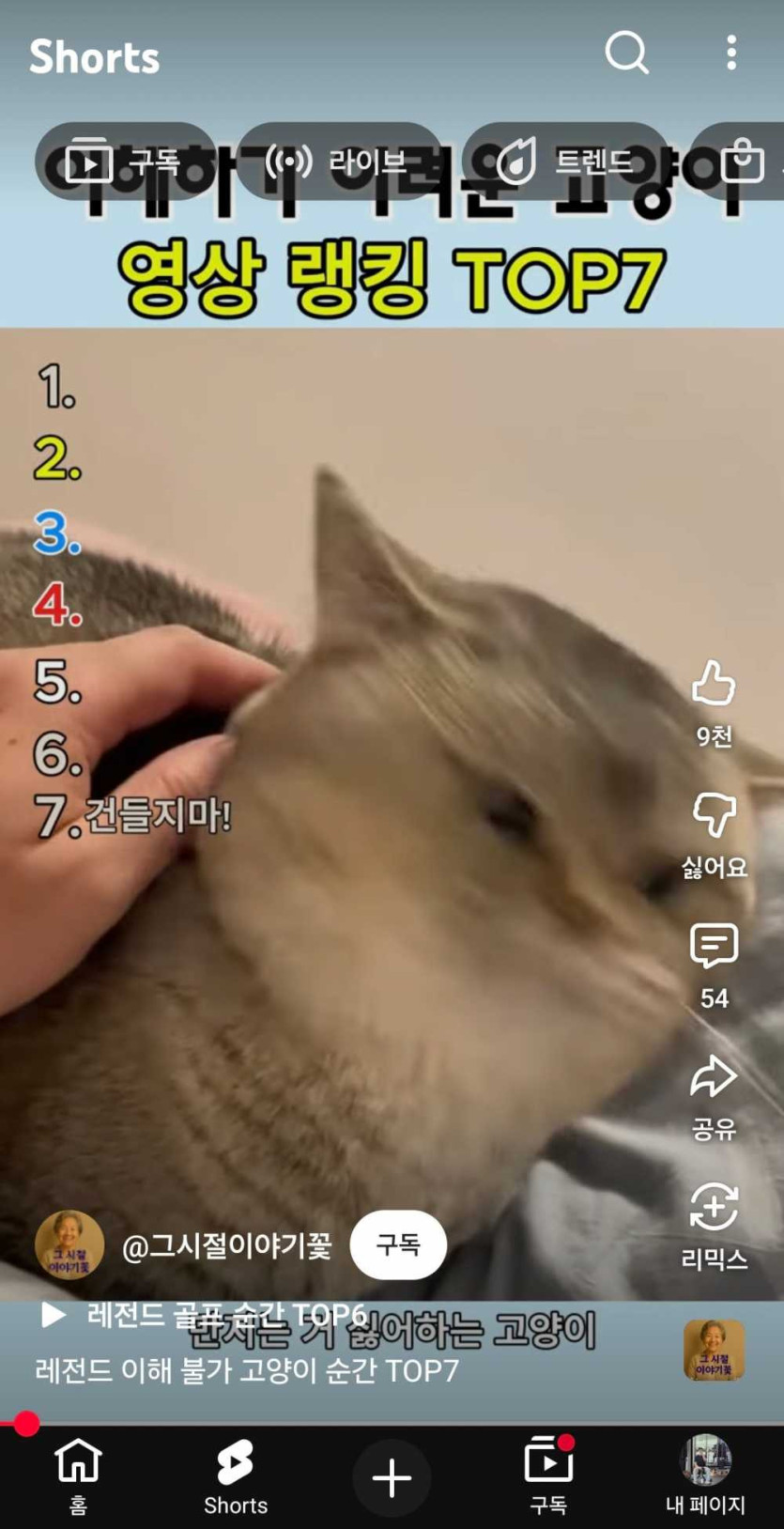This screenshot has width=784, height=1529.
Task: Subscribe to the channel with white 구독 button
Action: [398, 1244]
